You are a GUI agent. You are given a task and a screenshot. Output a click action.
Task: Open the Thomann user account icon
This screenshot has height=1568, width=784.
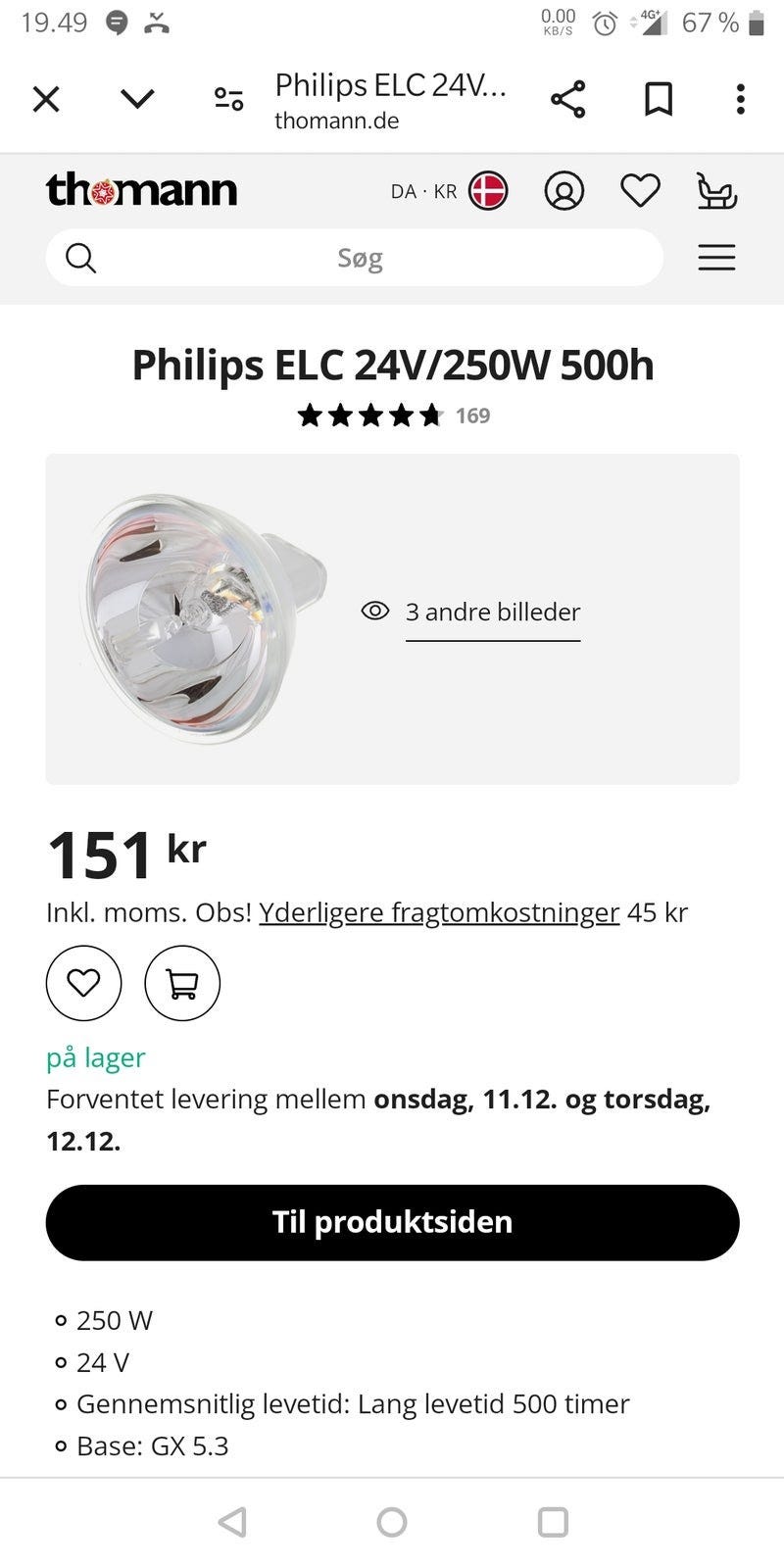564,191
